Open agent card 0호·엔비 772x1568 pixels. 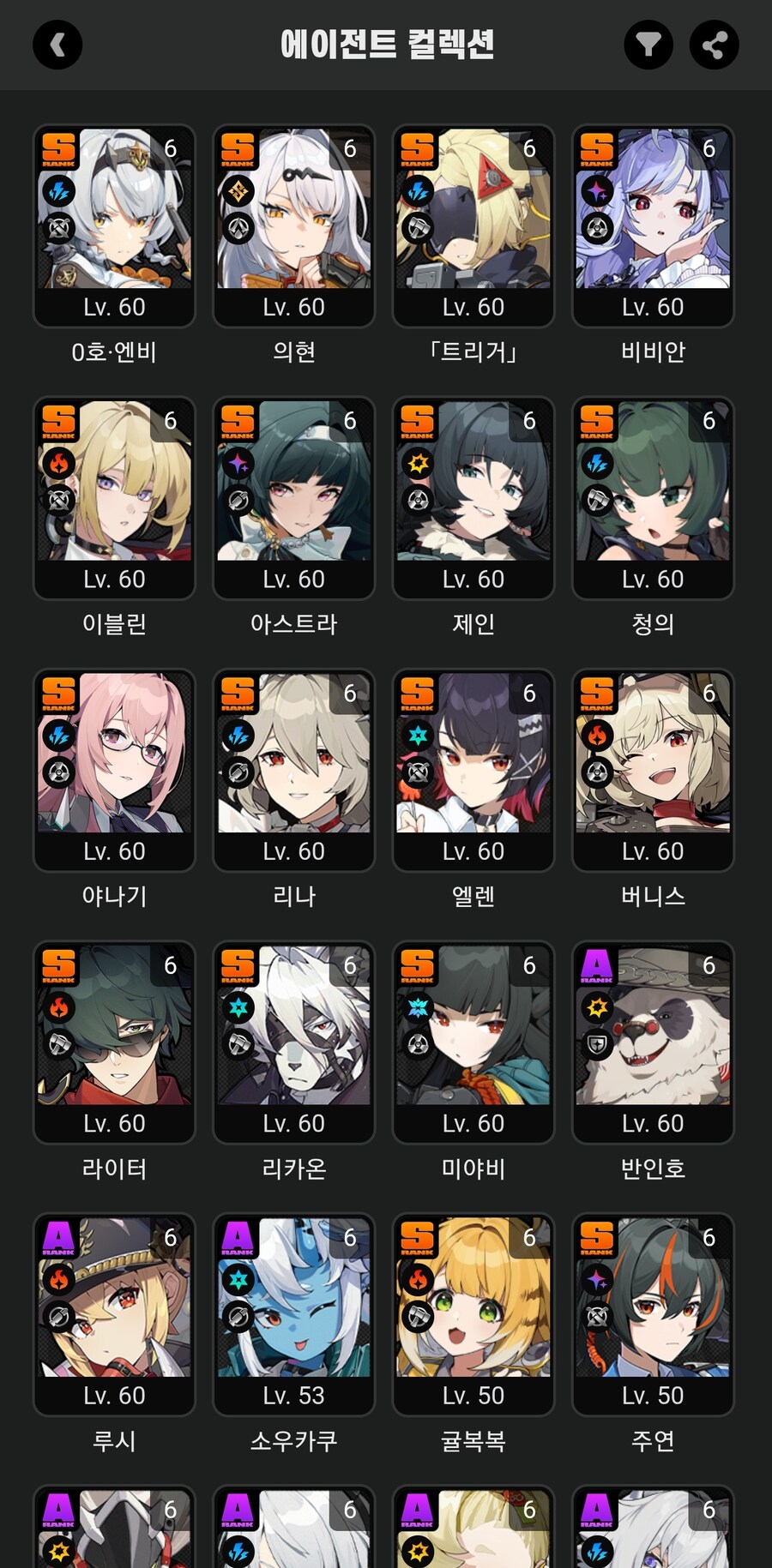click(114, 226)
